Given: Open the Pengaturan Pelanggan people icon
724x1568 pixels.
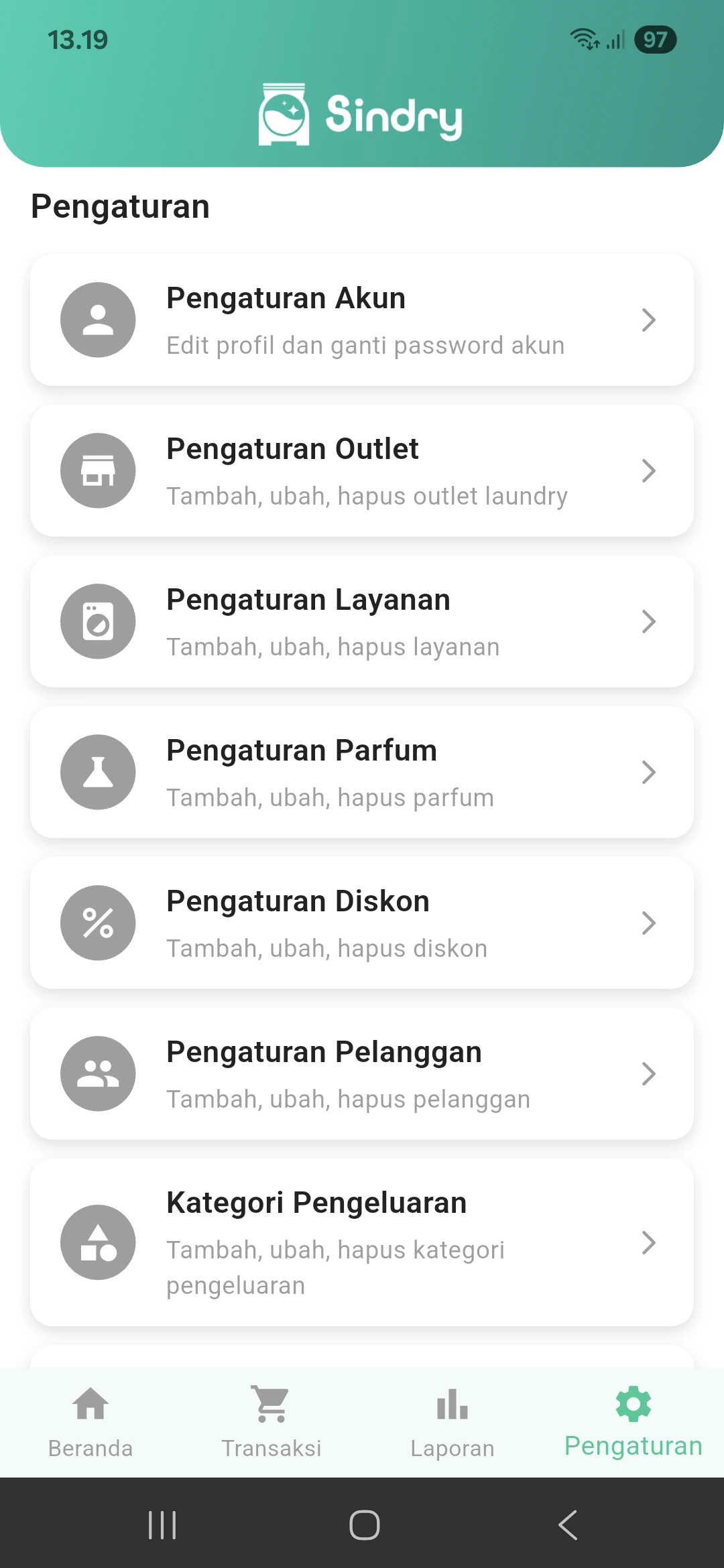Looking at the screenshot, I should 98,1073.
